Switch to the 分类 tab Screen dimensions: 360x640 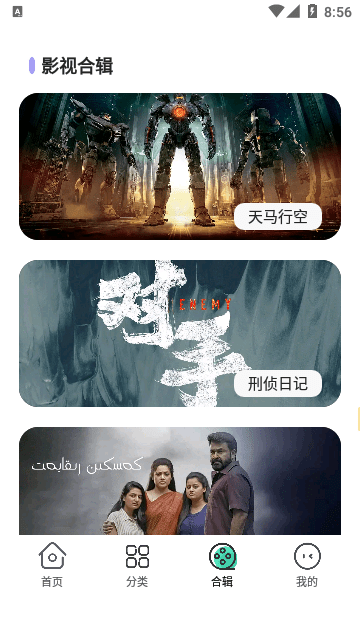[x=137, y=564]
